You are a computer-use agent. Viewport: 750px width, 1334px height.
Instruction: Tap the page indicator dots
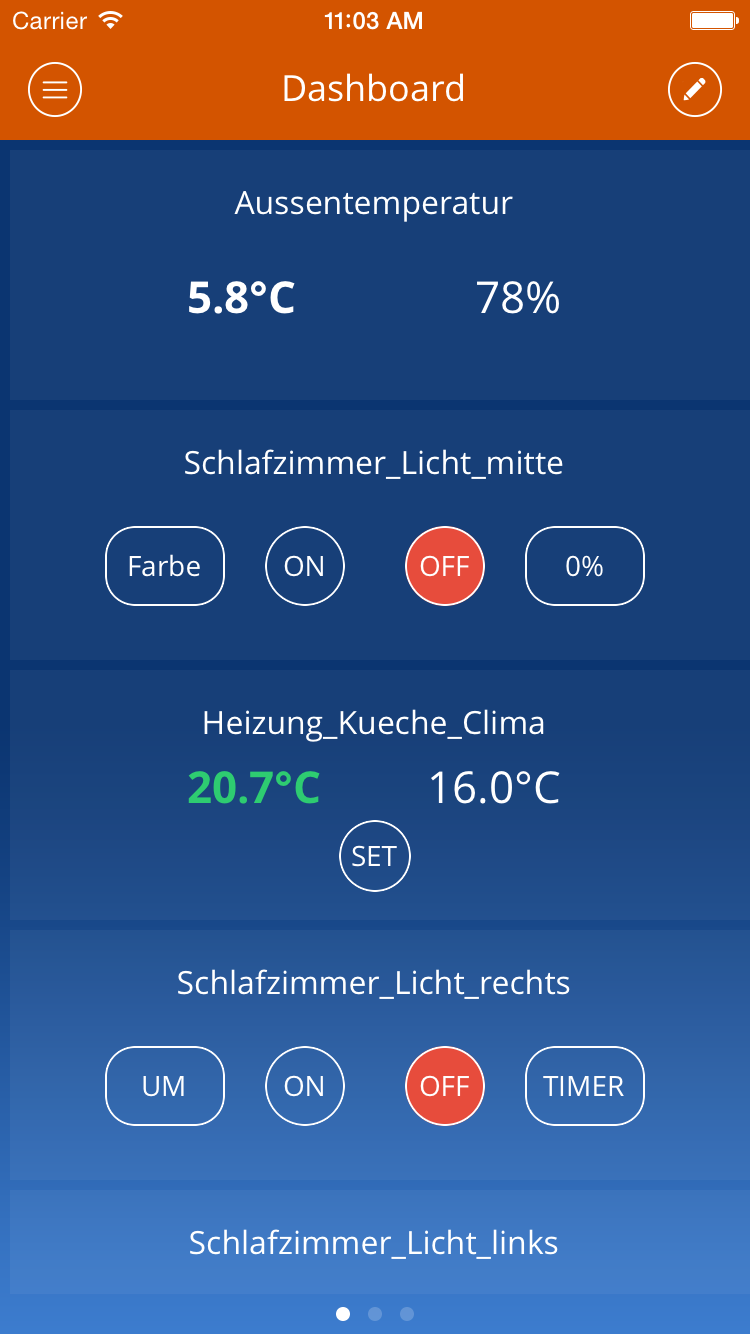pyautogui.click(x=375, y=1314)
